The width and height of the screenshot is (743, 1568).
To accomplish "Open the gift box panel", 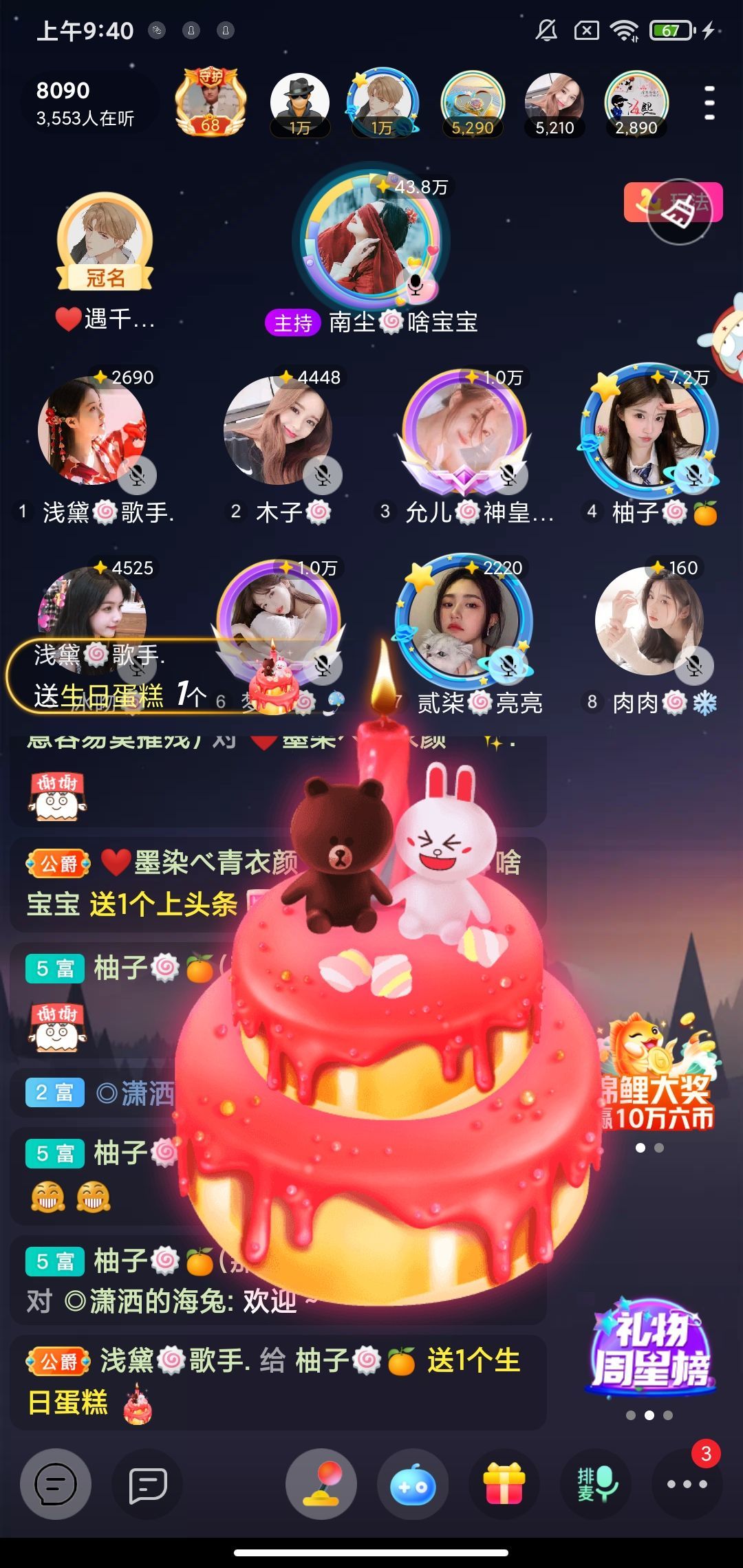I will pos(504,1484).
